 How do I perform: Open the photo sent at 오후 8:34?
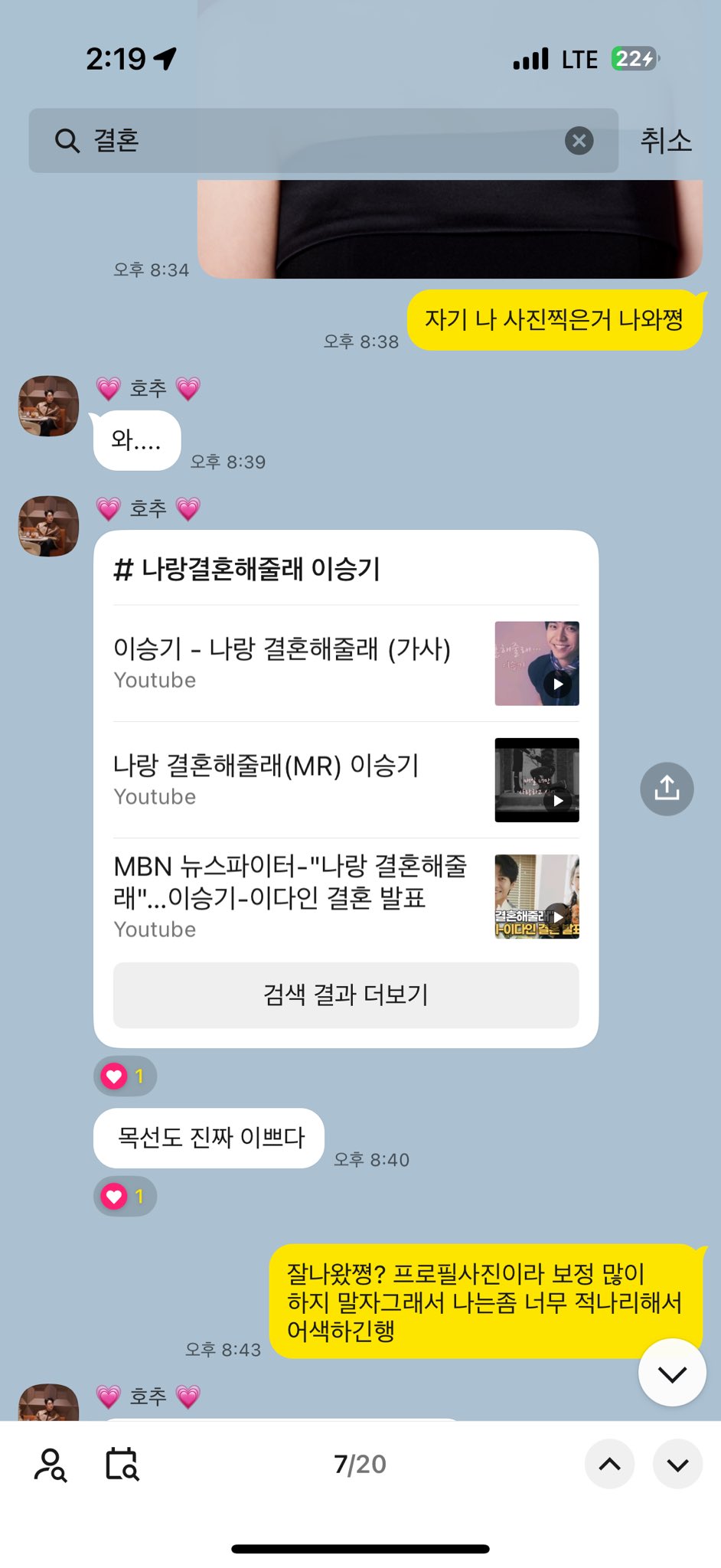tap(449, 230)
